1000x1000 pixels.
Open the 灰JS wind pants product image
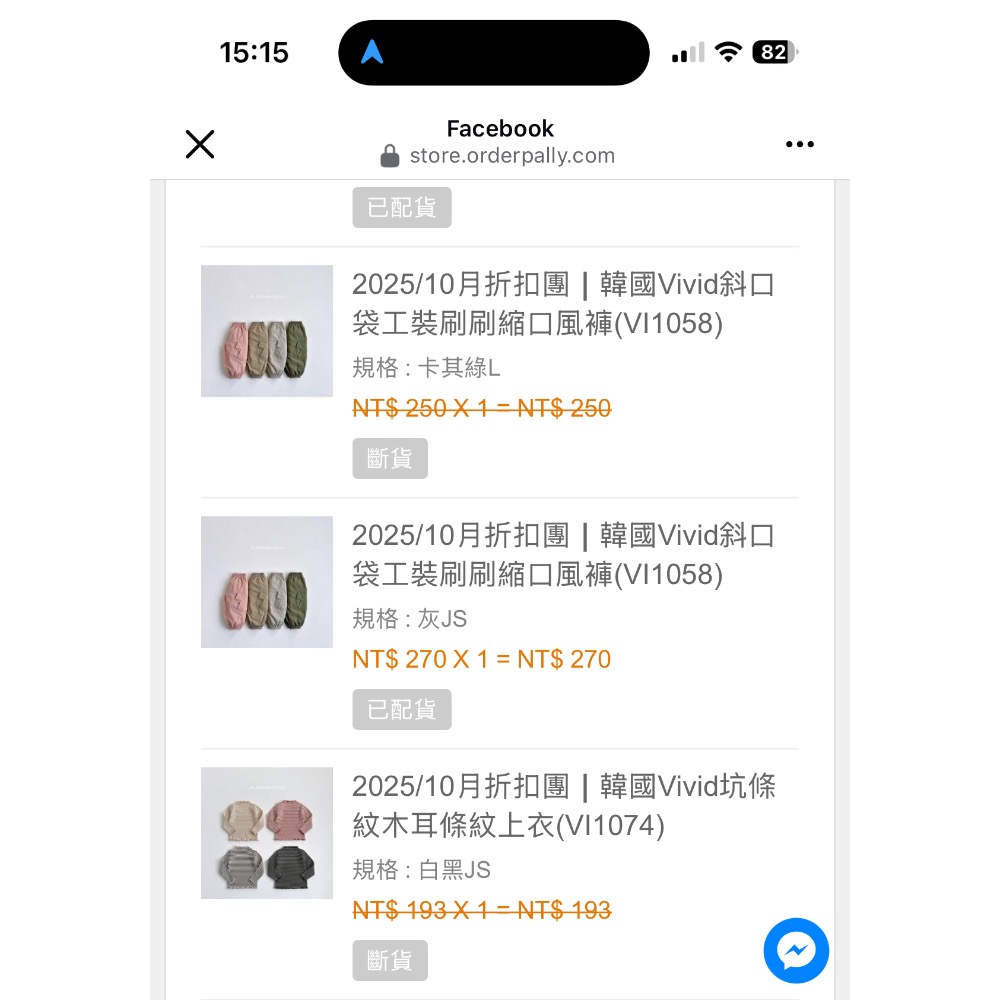267,582
